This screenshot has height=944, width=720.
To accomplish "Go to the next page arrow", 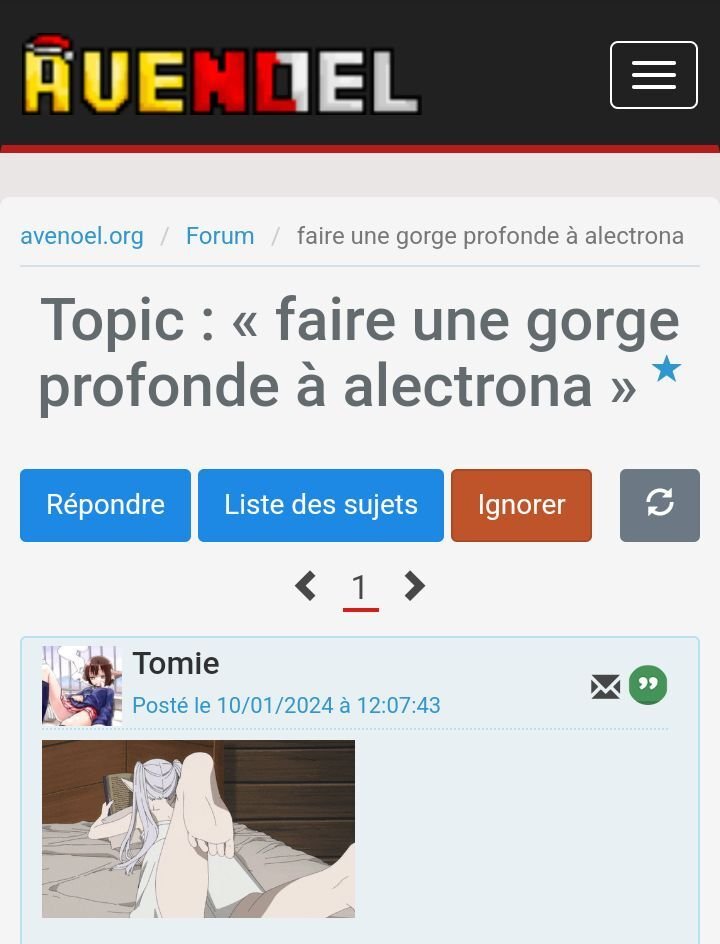I will pos(415,586).
